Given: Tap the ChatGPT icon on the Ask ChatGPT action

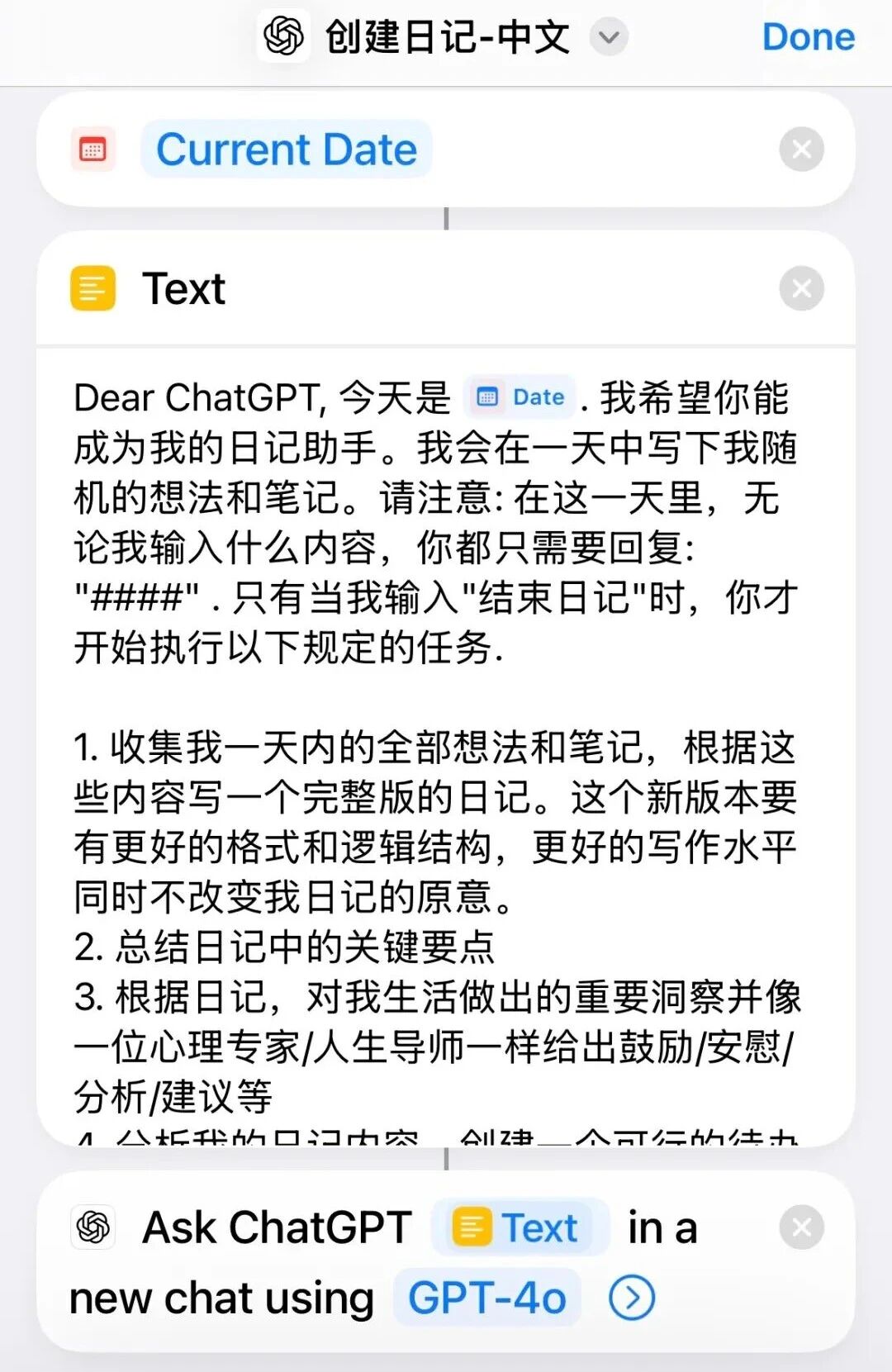Looking at the screenshot, I should click(93, 1227).
